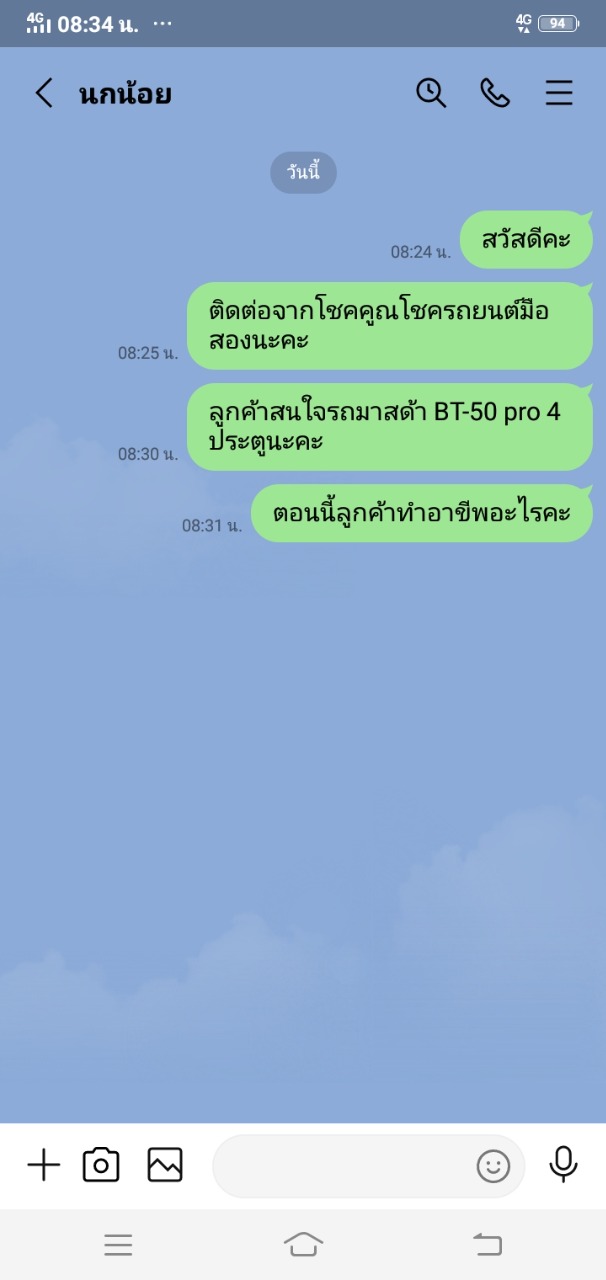Open the photo gallery picker
This screenshot has height=1280, width=606.
[165, 1165]
